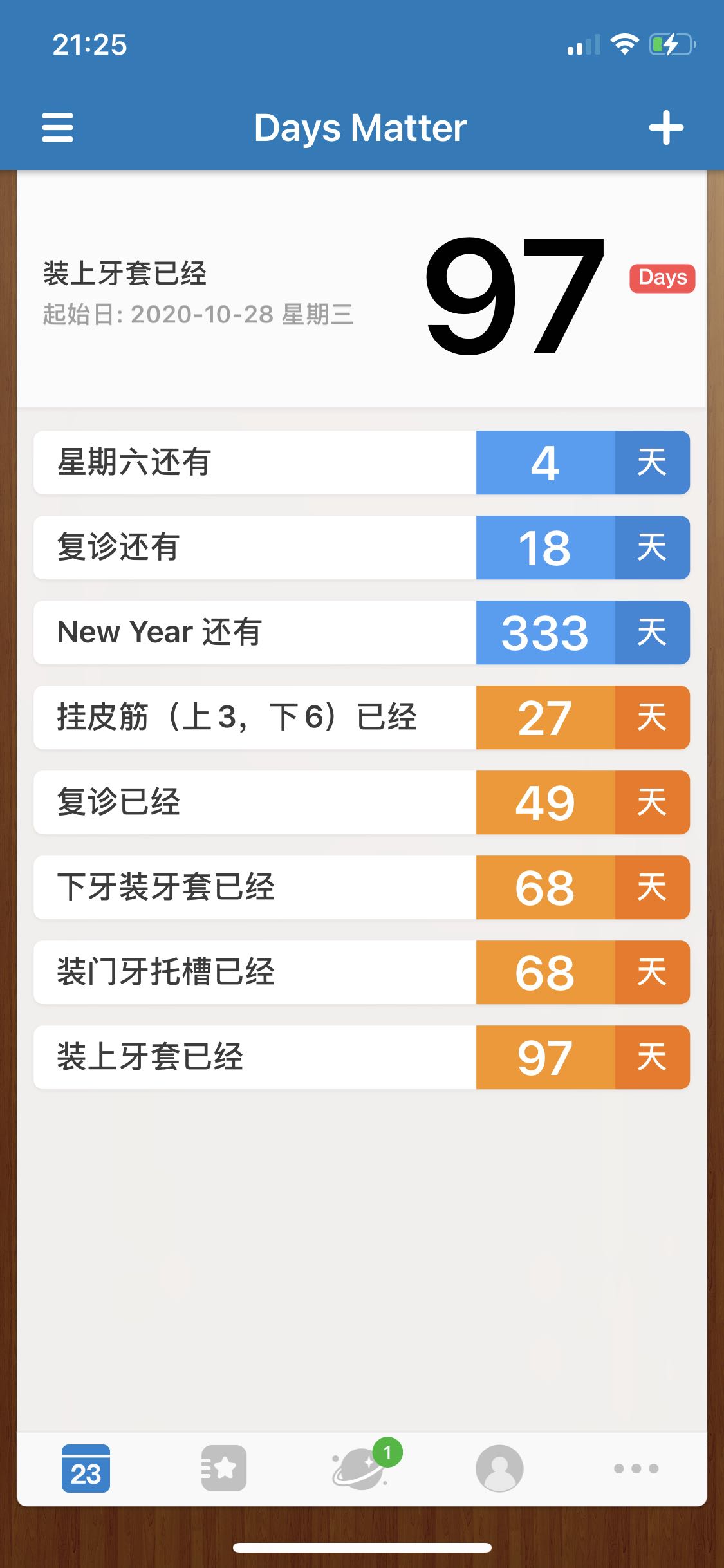This screenshot has height=1568, width=724.
Task: Add a new event with plus icon
Action: click(x=665, y=127)
